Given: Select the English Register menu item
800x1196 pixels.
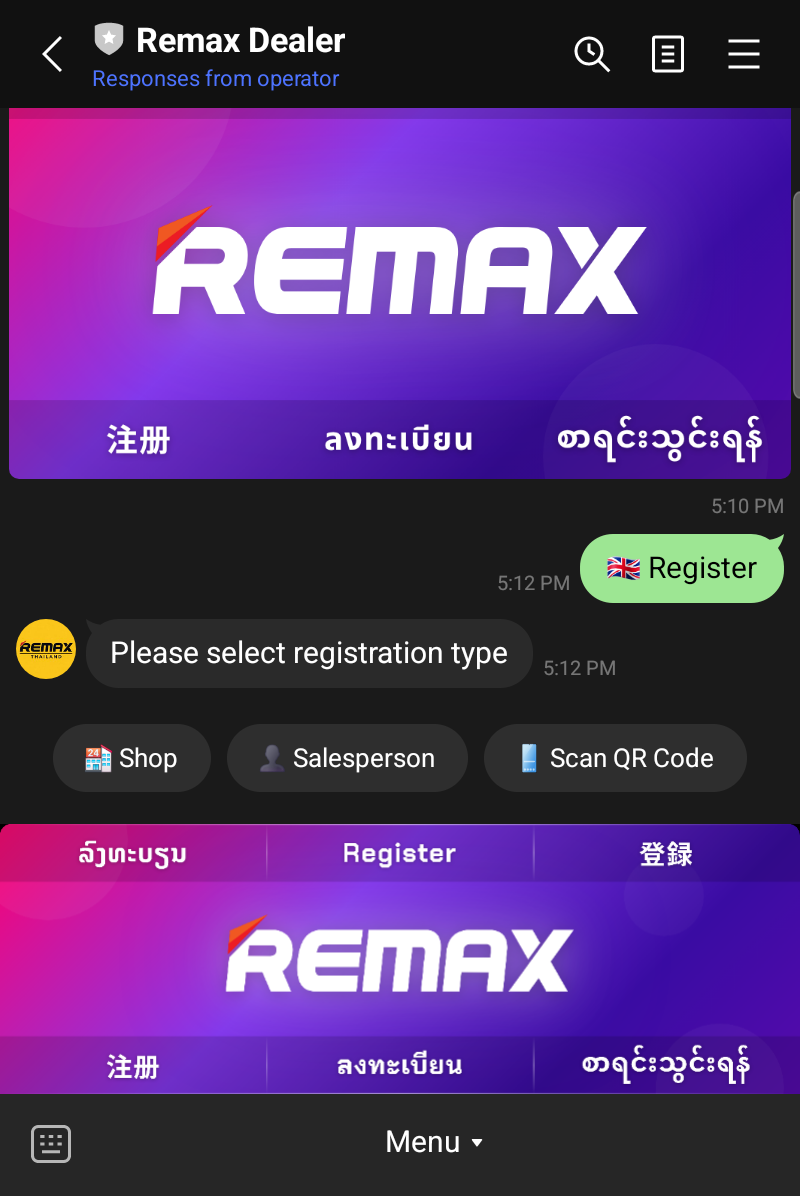Looking at the screenshot, I should [x=398, y=852].
